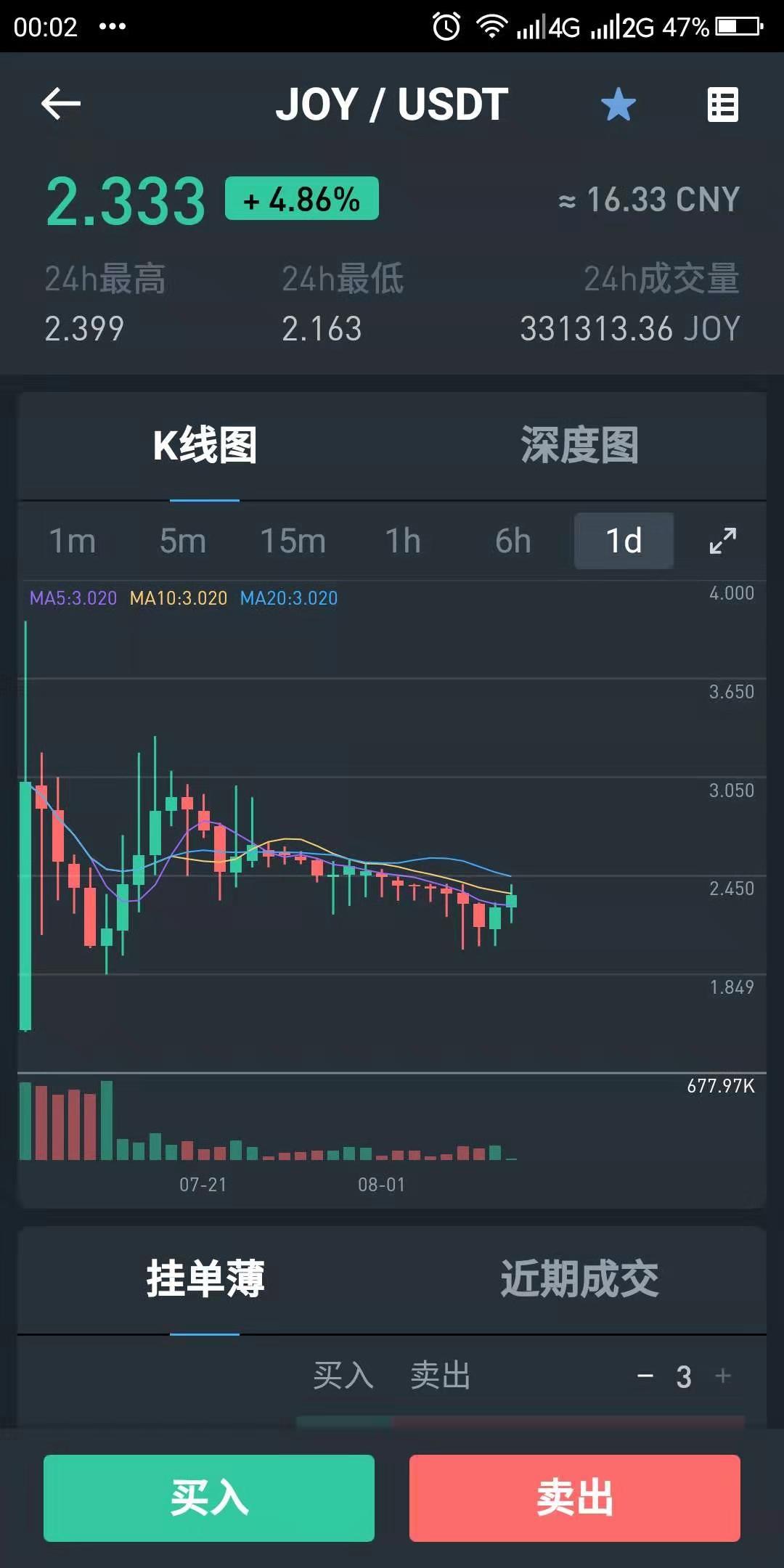The width and height of the screenshot is (784, 1568).
Task: Toggle the favorite star for JOY/USDT
Action: pyautogui.click(x=618, y=105)
